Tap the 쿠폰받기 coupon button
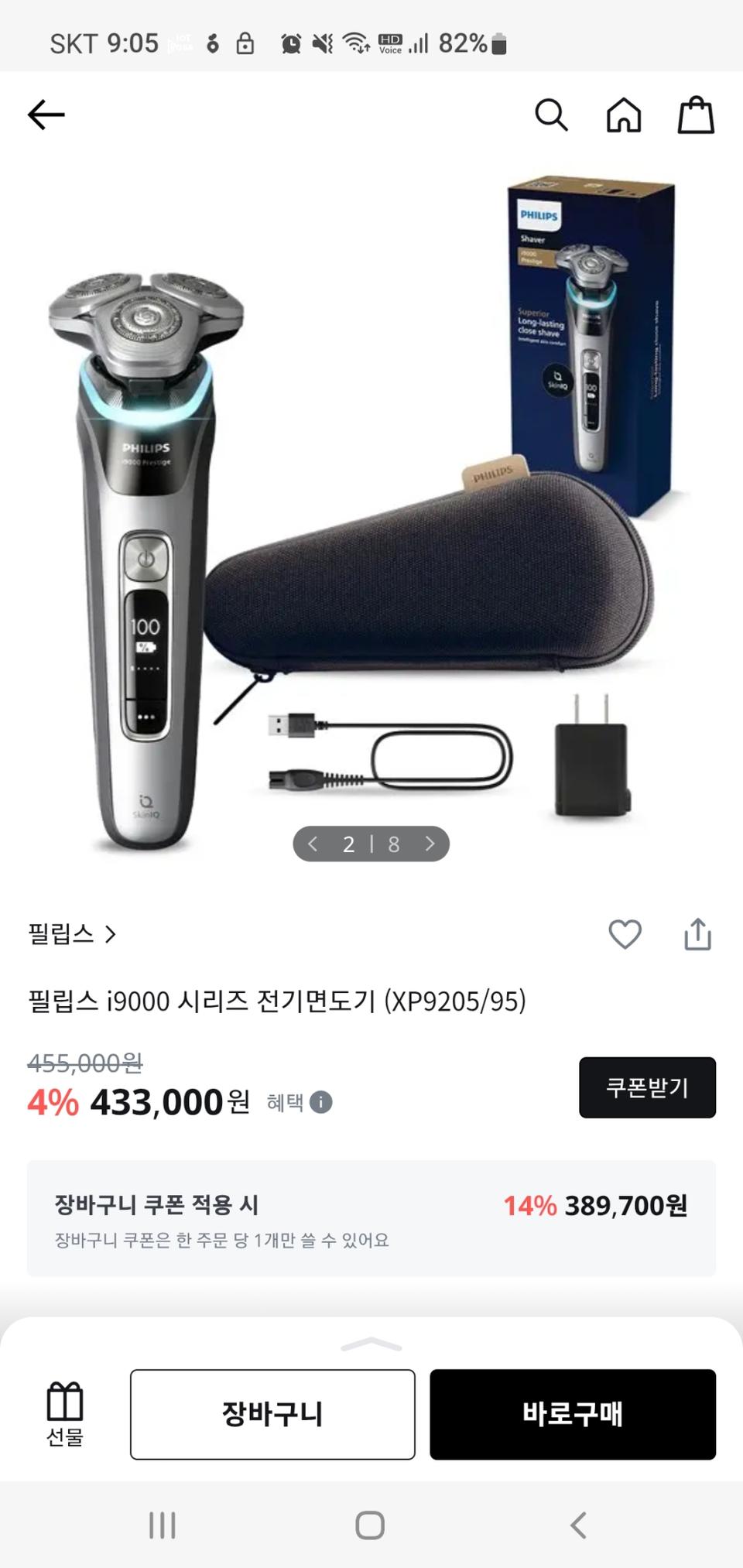 (x=647, y=1088)
